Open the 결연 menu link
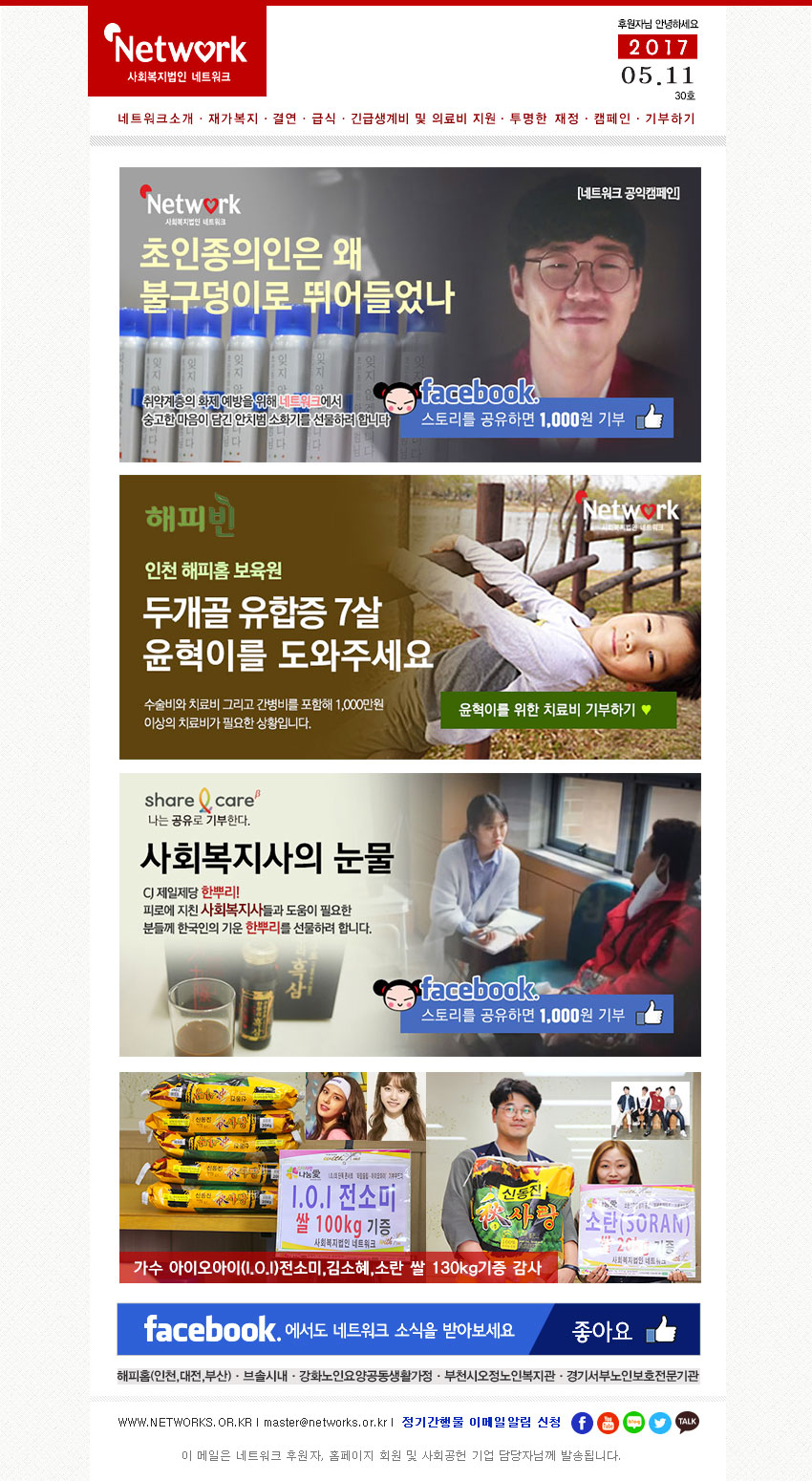The image size is (812, 1481). click(x=285, y=118)
